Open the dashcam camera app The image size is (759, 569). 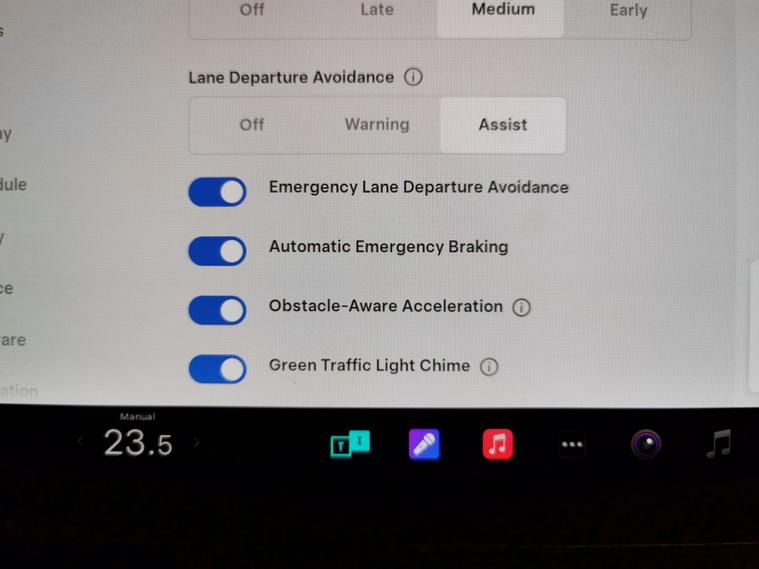pyautogui.click(x=645, y=444)
